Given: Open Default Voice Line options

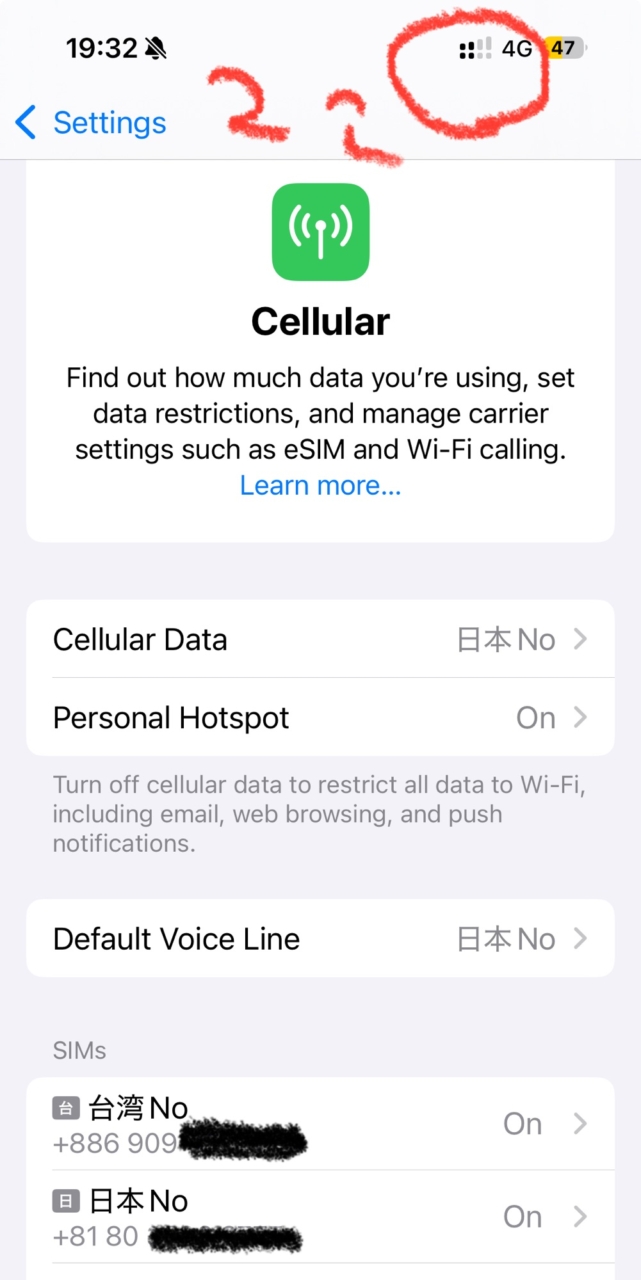Looking at the screenshot, I should 320,939.
